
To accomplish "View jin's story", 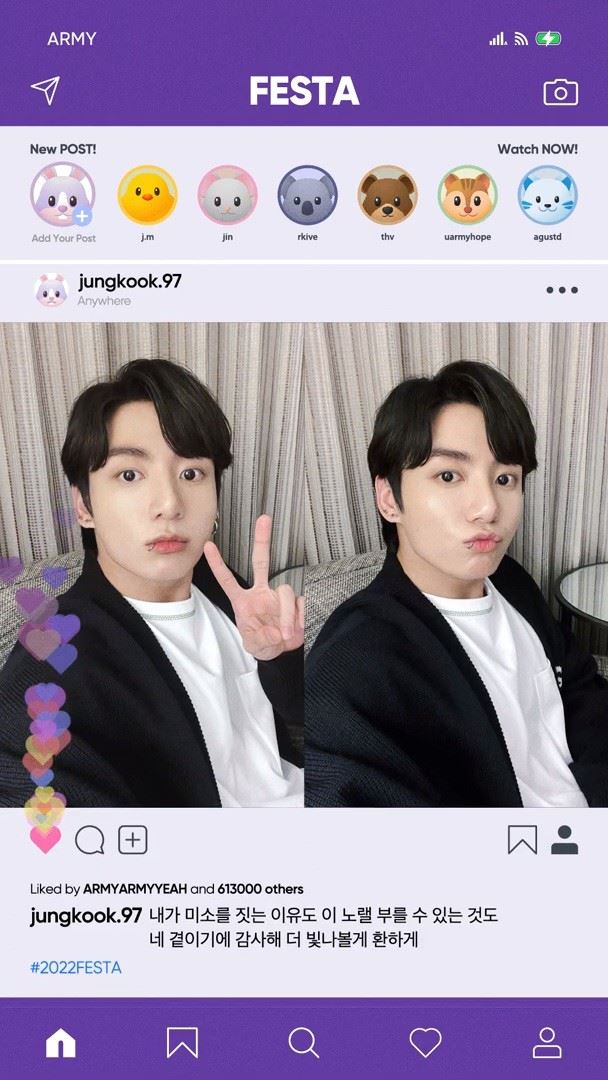I will (227, 195).
